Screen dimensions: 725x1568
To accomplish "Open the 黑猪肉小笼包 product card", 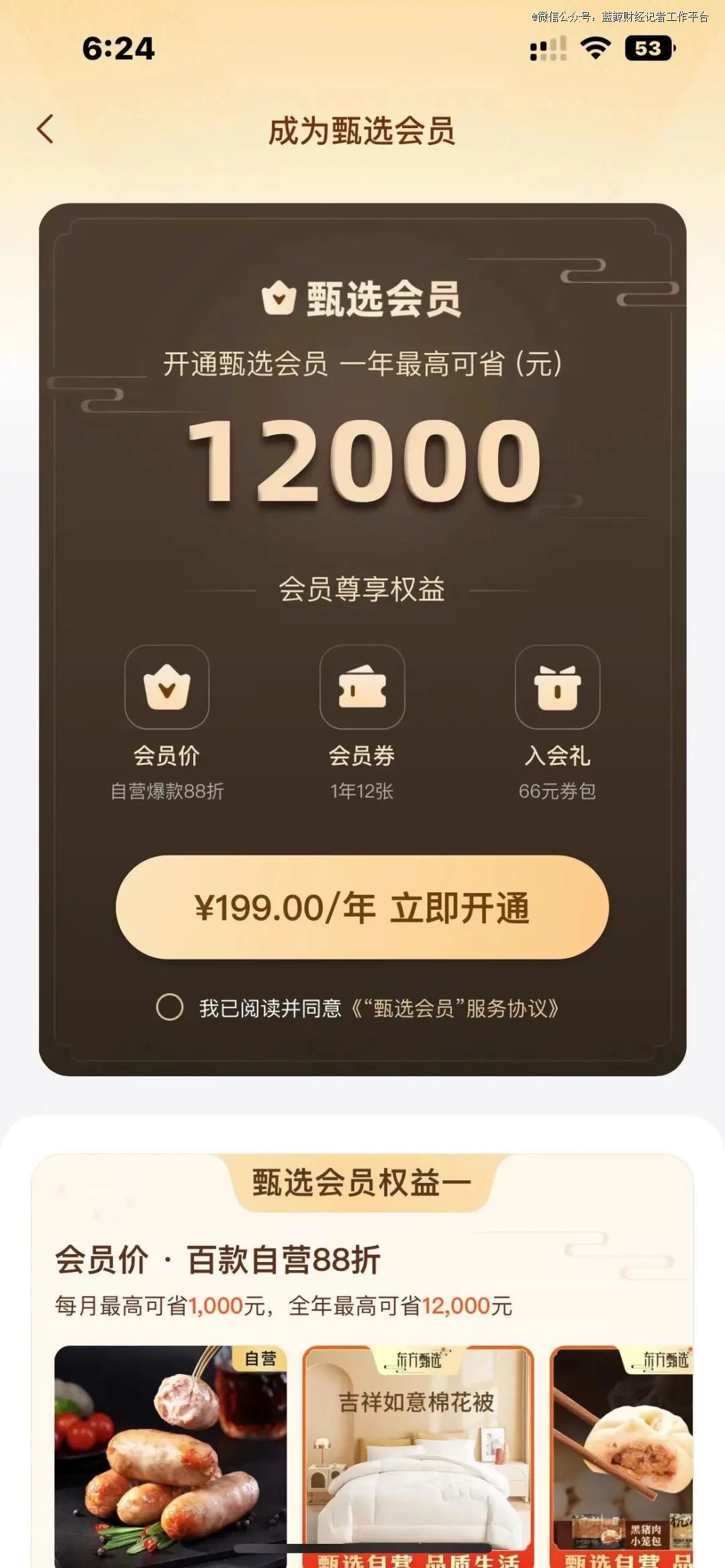I will point(622,1456).
